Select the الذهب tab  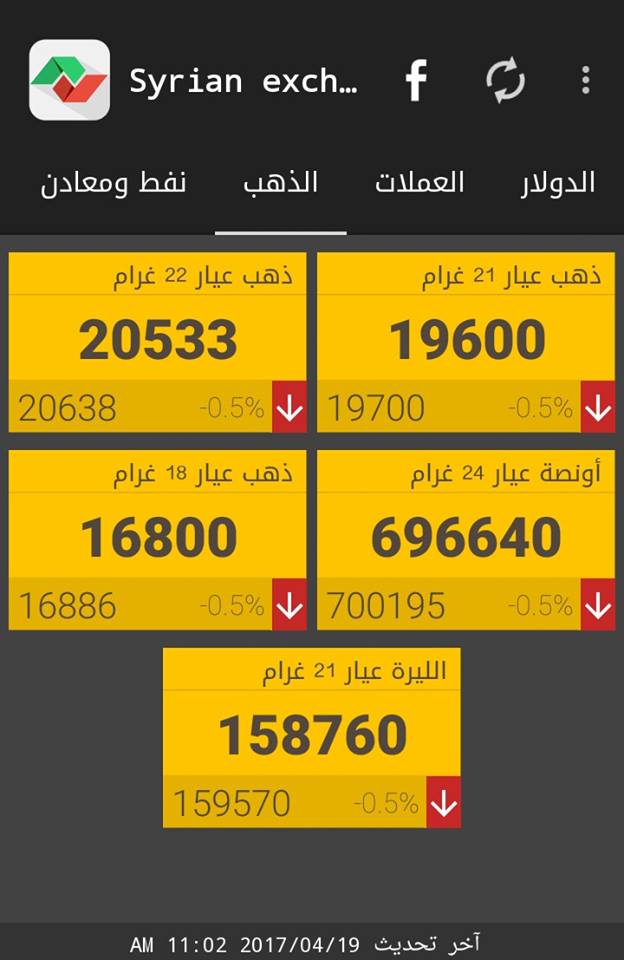tap(281, 183)
